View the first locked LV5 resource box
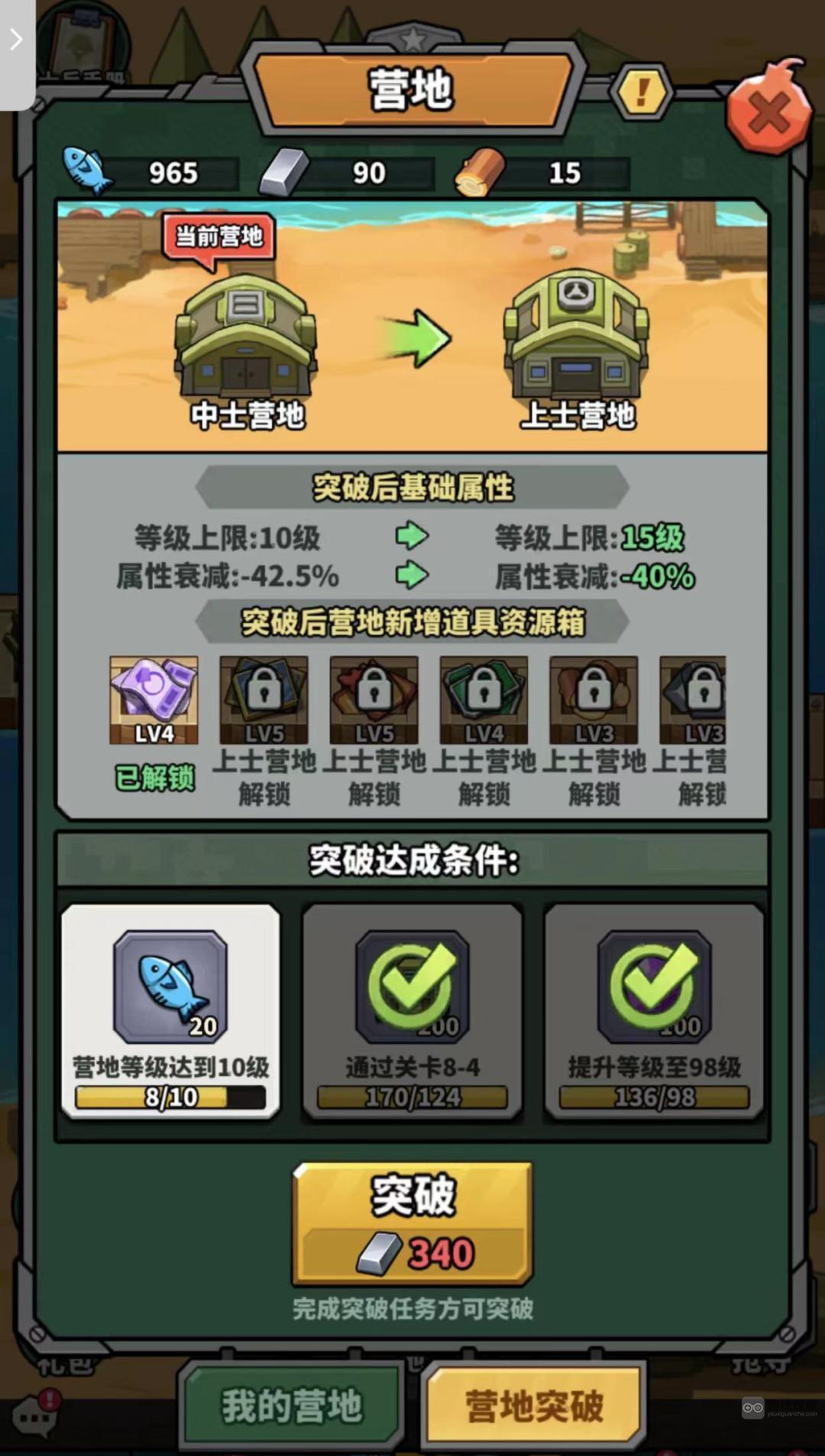825x1456 pixels. click(264, 699)
